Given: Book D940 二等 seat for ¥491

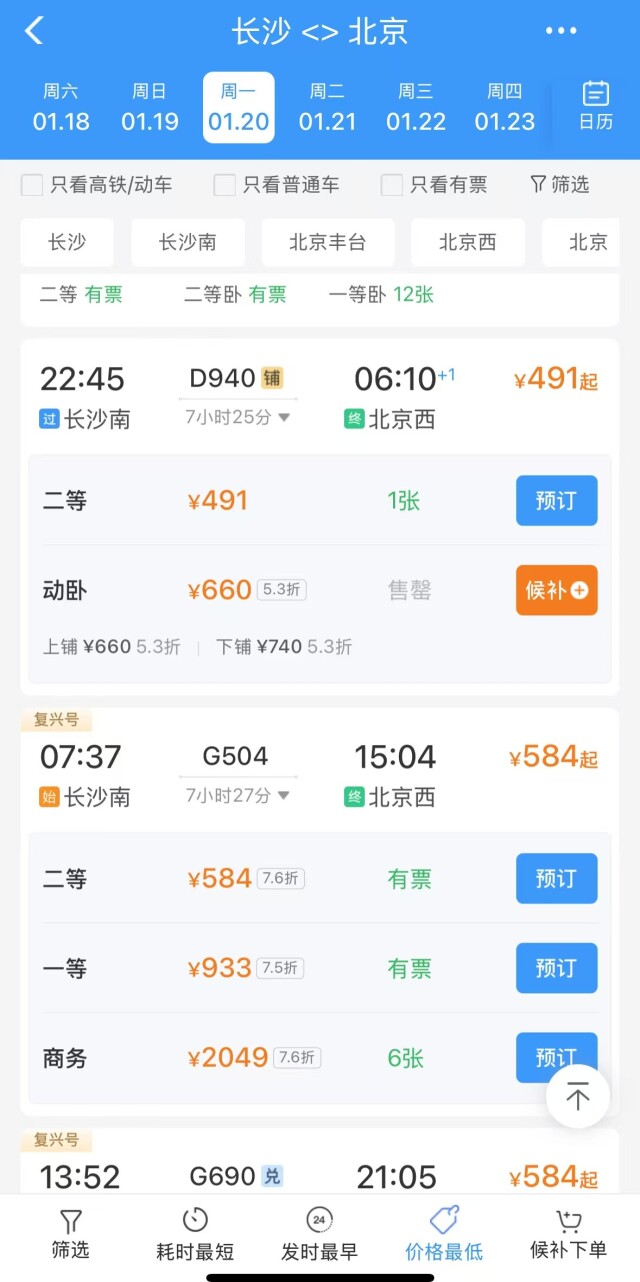Looking at the screenshot, I should (556, 500).
